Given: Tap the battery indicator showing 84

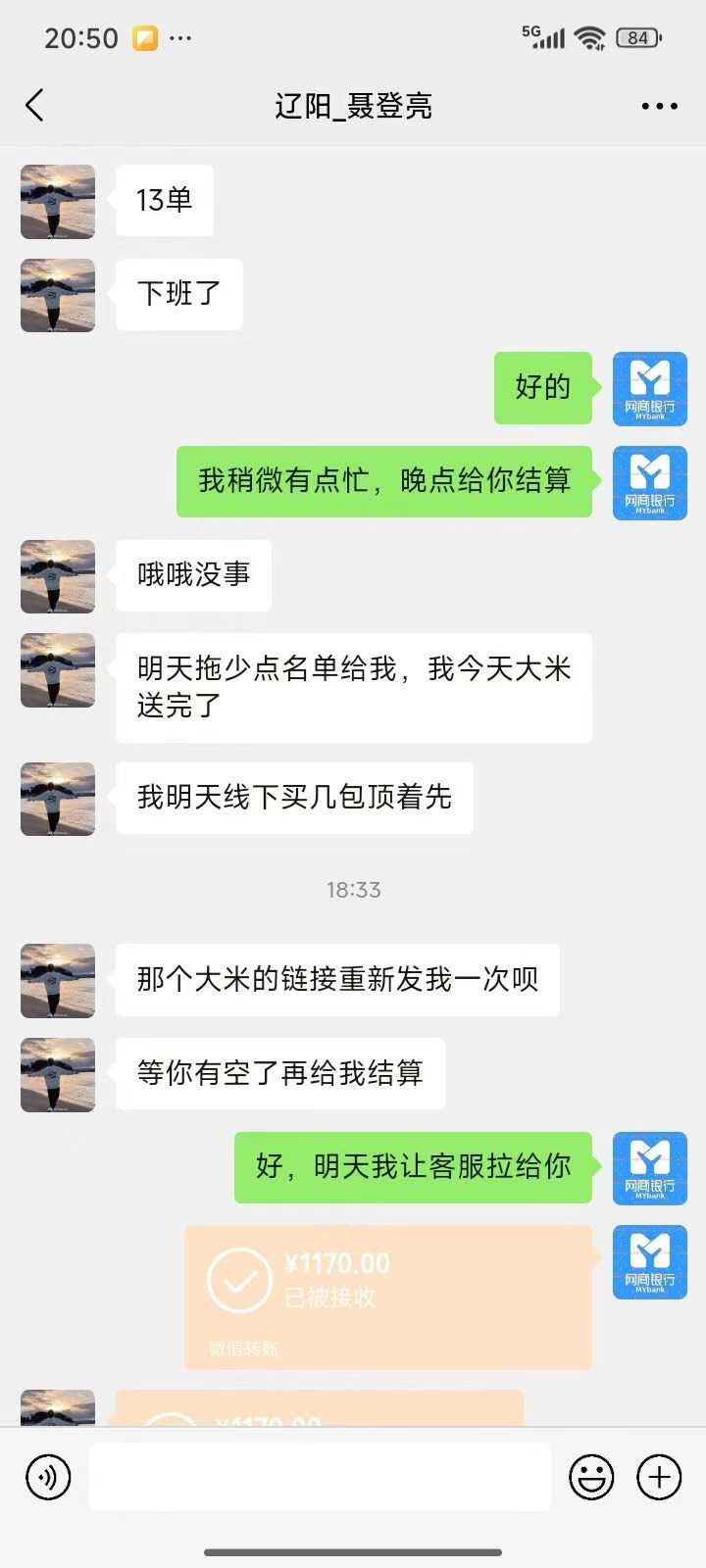Looking at the screenshot, I should [x=637, y=35].
